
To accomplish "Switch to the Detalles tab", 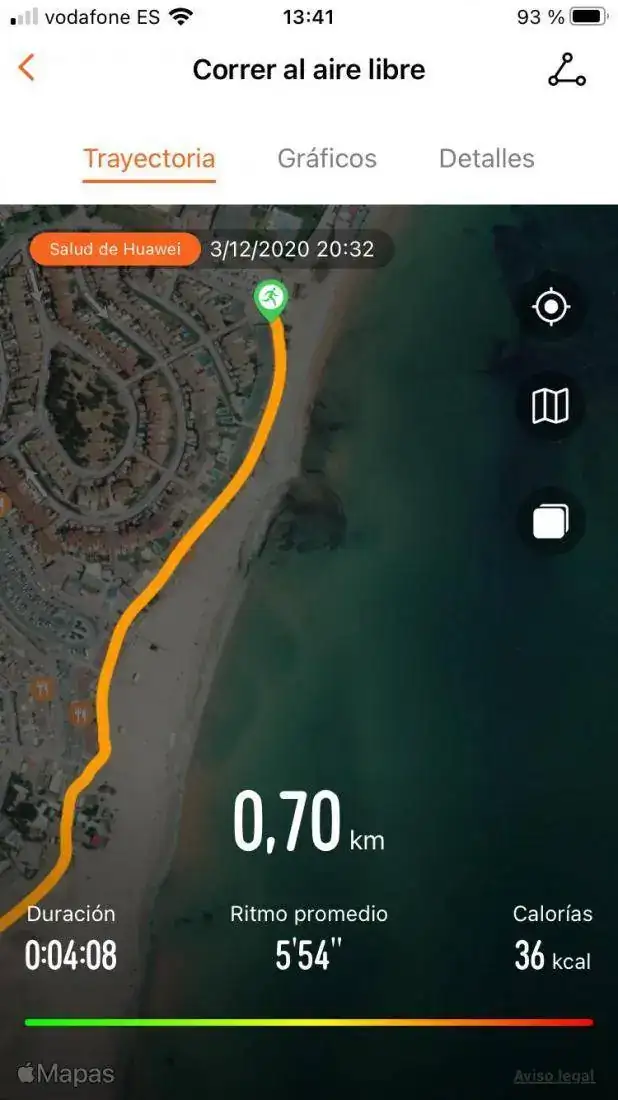I will coord(487,158).
